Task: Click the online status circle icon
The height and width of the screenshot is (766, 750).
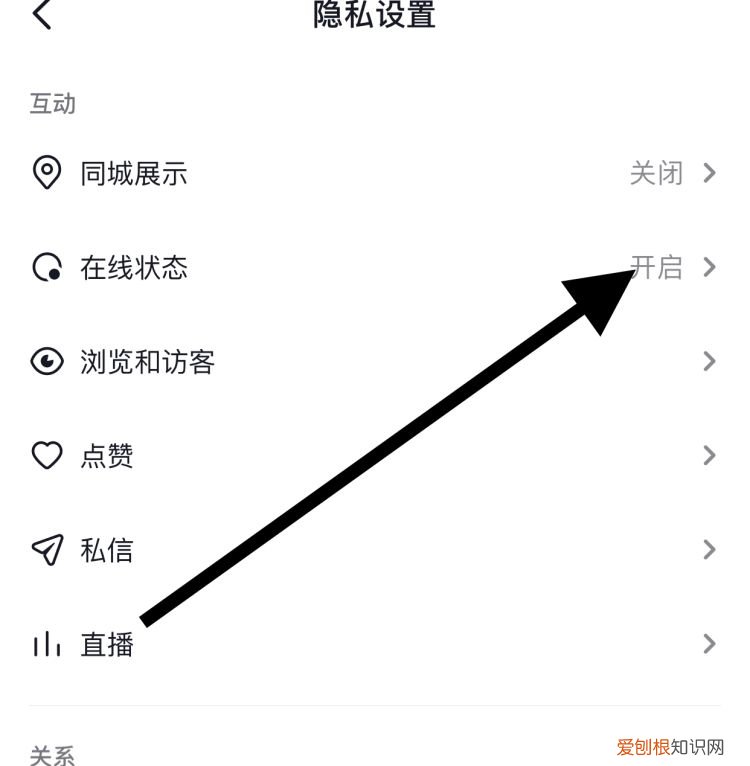Action: tap(46, 267)
